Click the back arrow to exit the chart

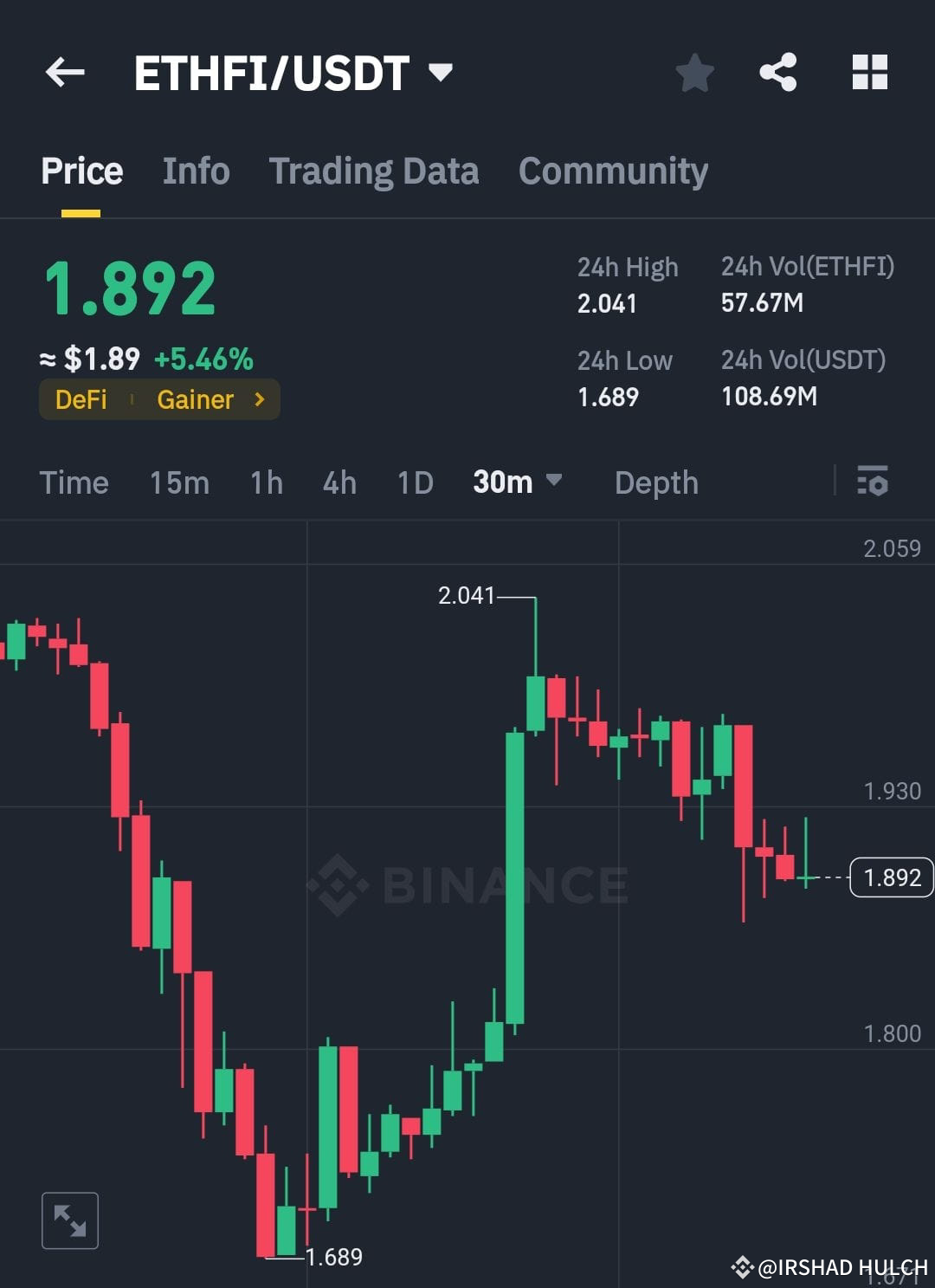(65, 72)
